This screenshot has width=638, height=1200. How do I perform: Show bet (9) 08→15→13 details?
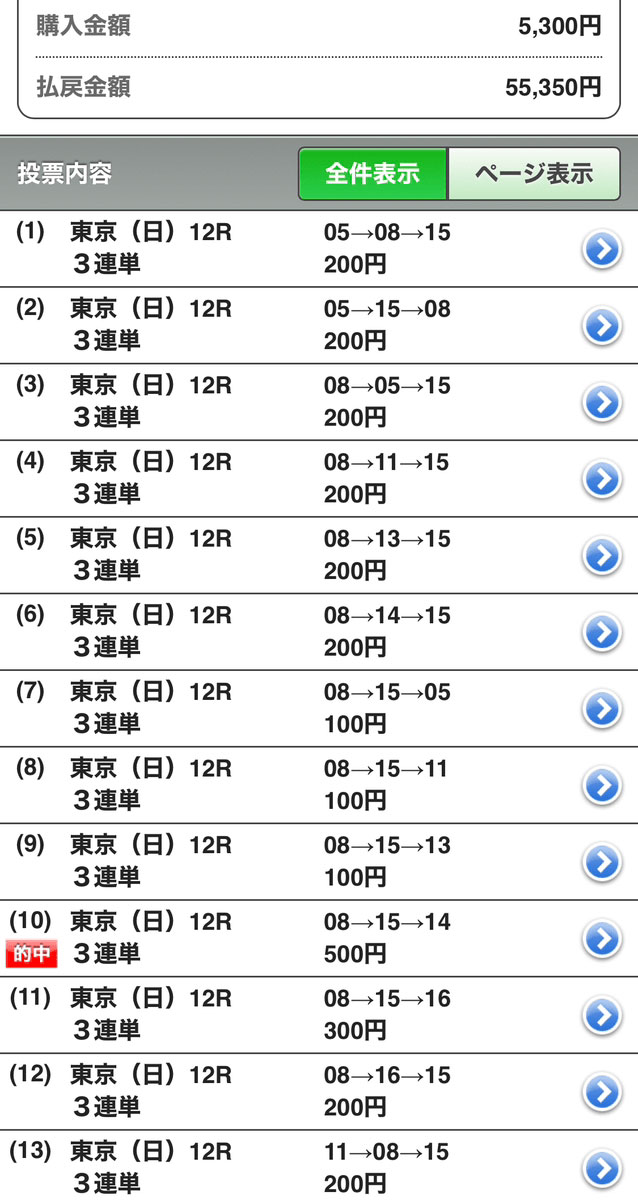[x=601, y=861]
